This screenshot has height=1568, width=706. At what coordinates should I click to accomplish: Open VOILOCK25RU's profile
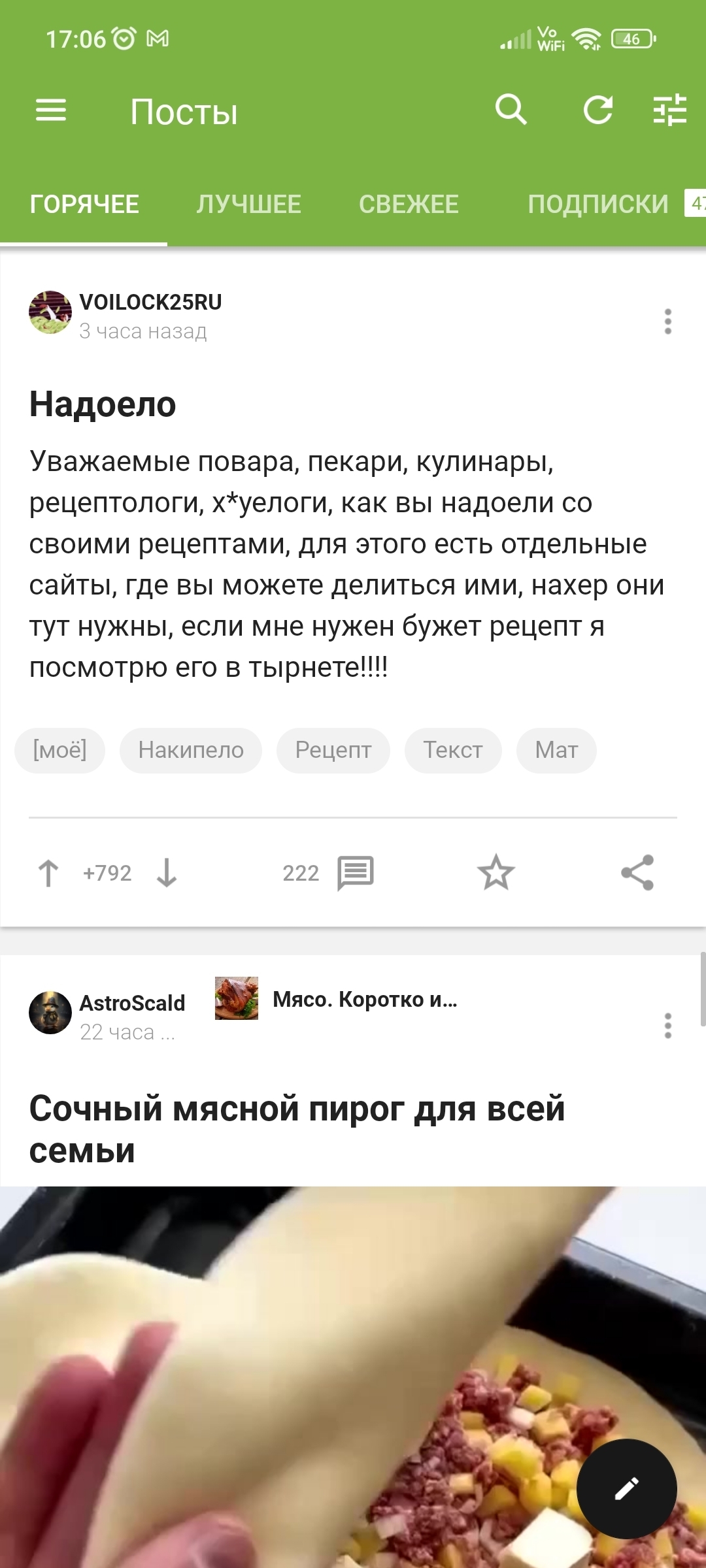pyautogui.click(x=150, y=302)
